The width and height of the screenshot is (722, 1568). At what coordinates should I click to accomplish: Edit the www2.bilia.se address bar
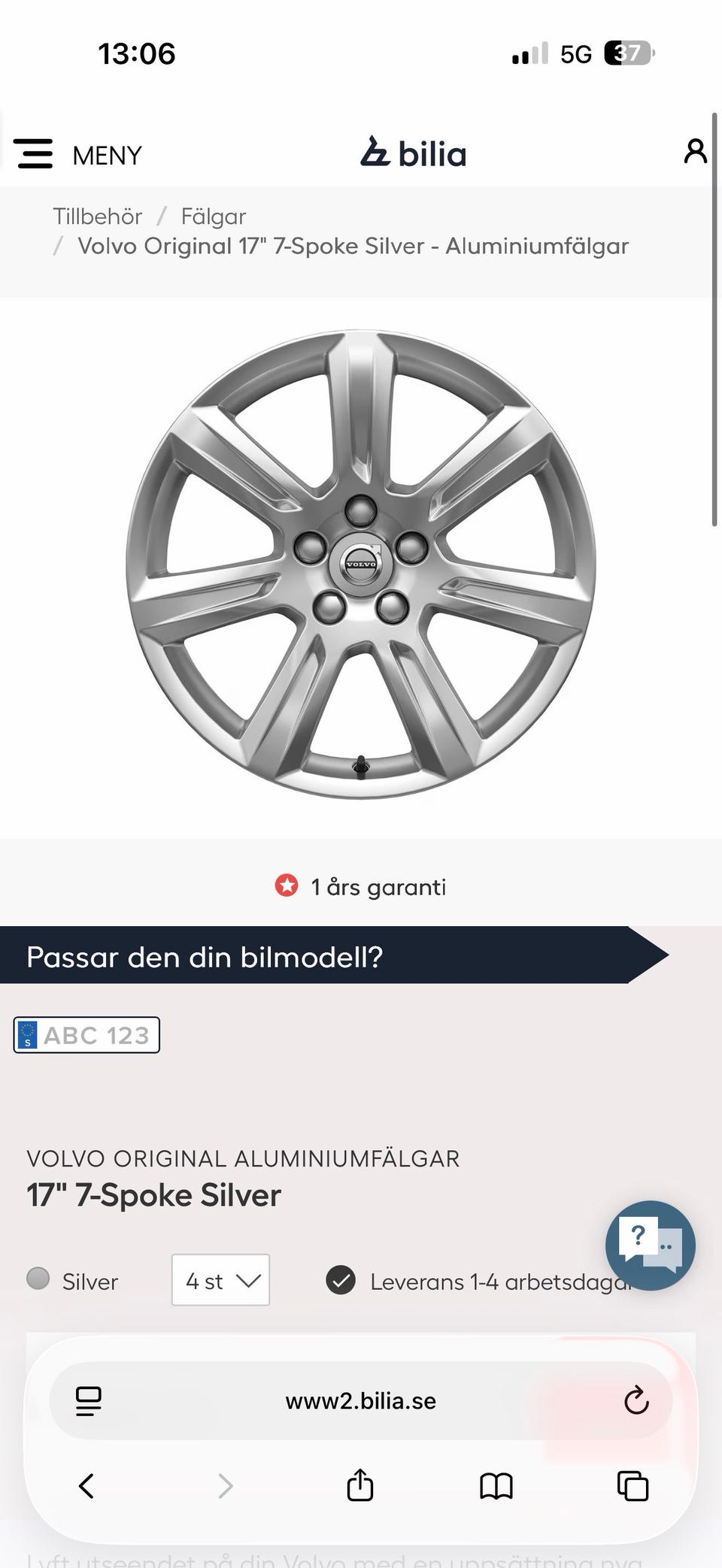coord(361,1401)
